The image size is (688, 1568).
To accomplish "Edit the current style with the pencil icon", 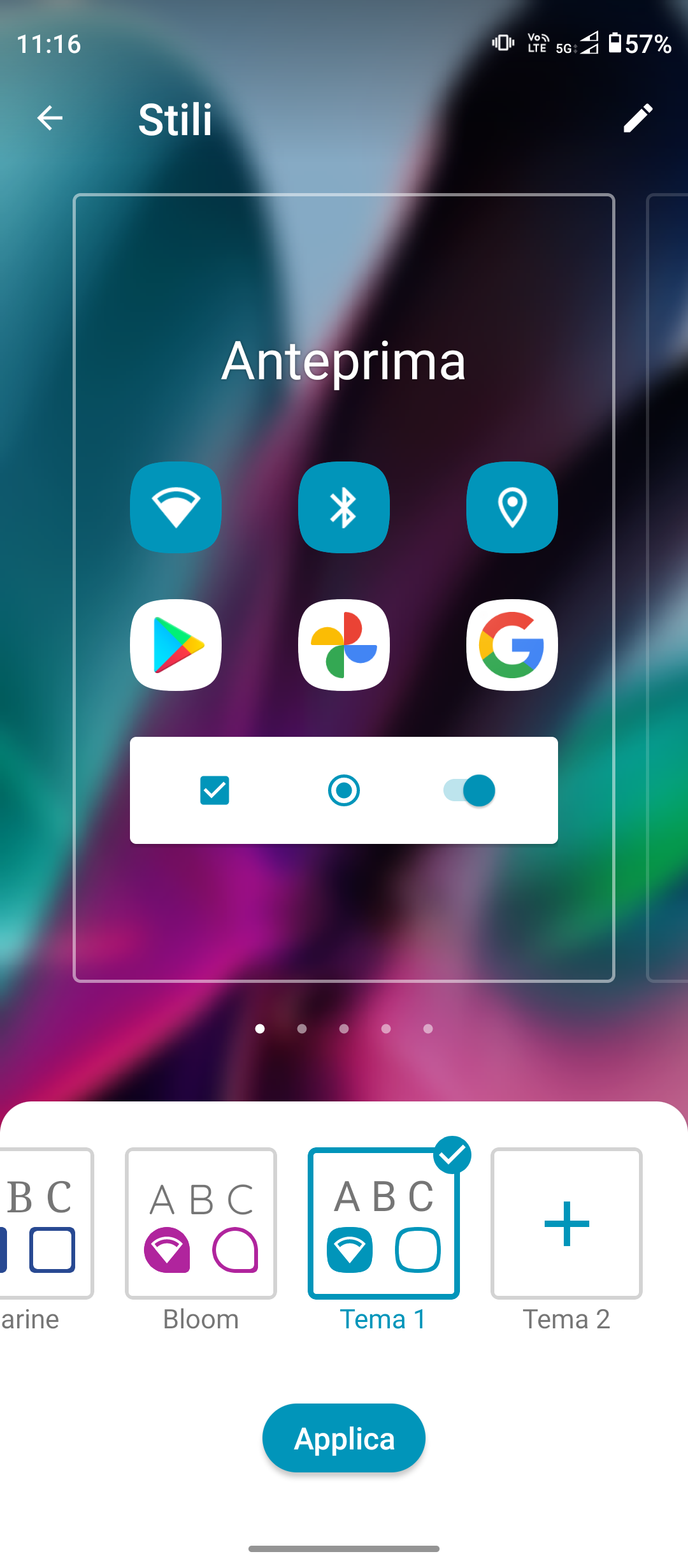I will tap(638, 118).
